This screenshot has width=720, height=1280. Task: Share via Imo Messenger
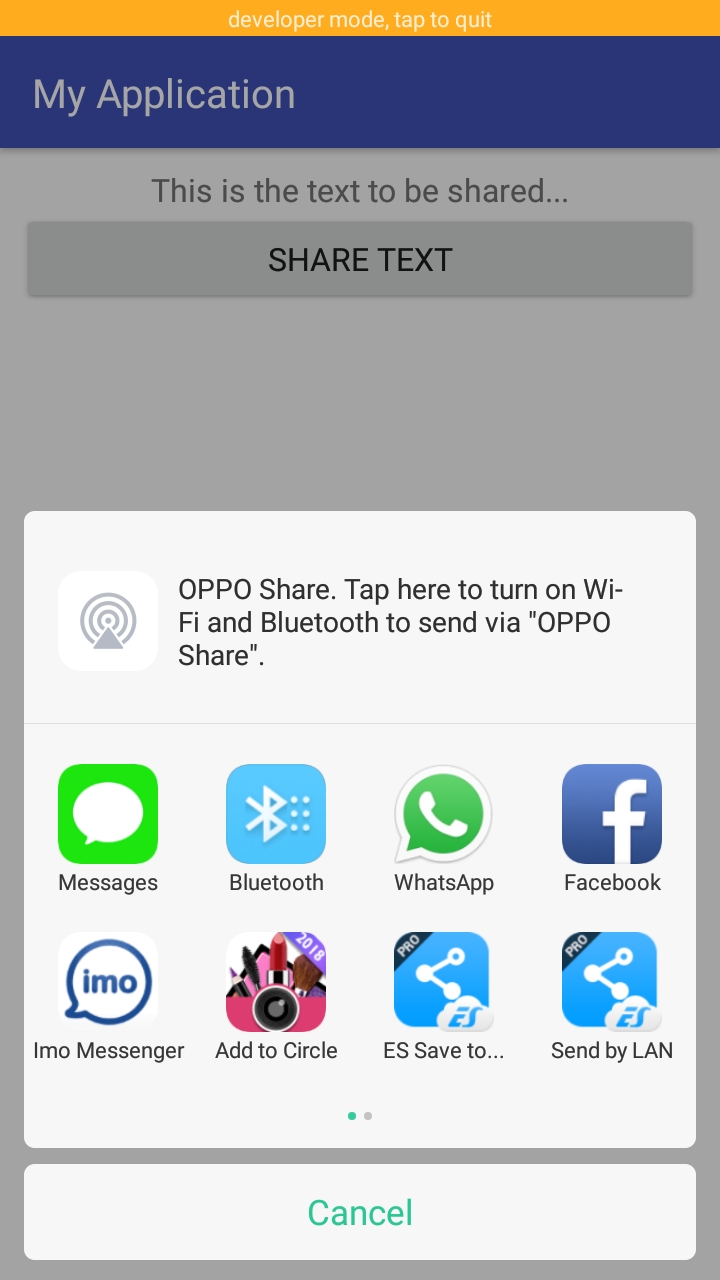(108, 981)
